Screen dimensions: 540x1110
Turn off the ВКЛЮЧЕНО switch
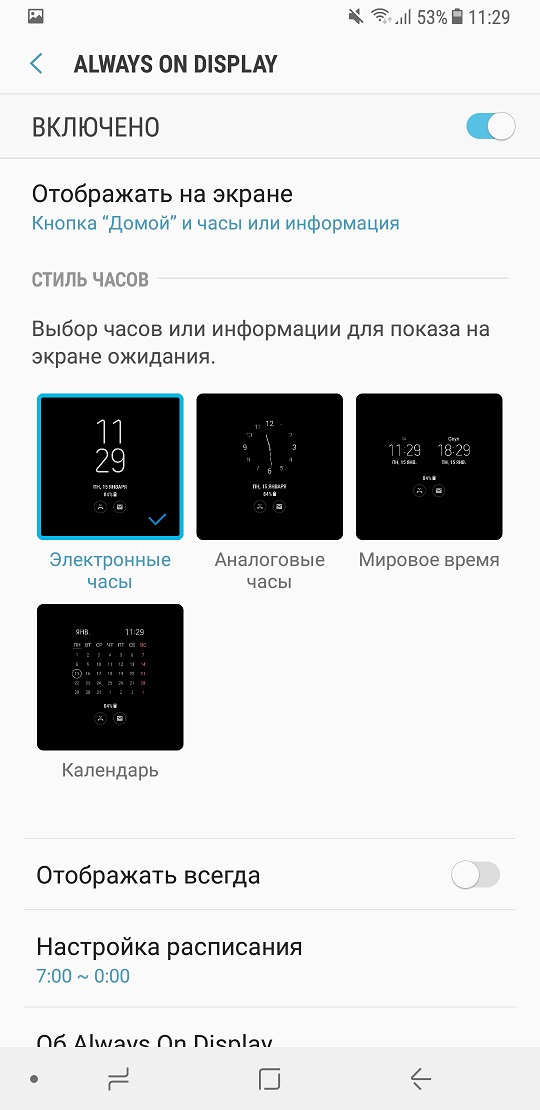[490, 127]
